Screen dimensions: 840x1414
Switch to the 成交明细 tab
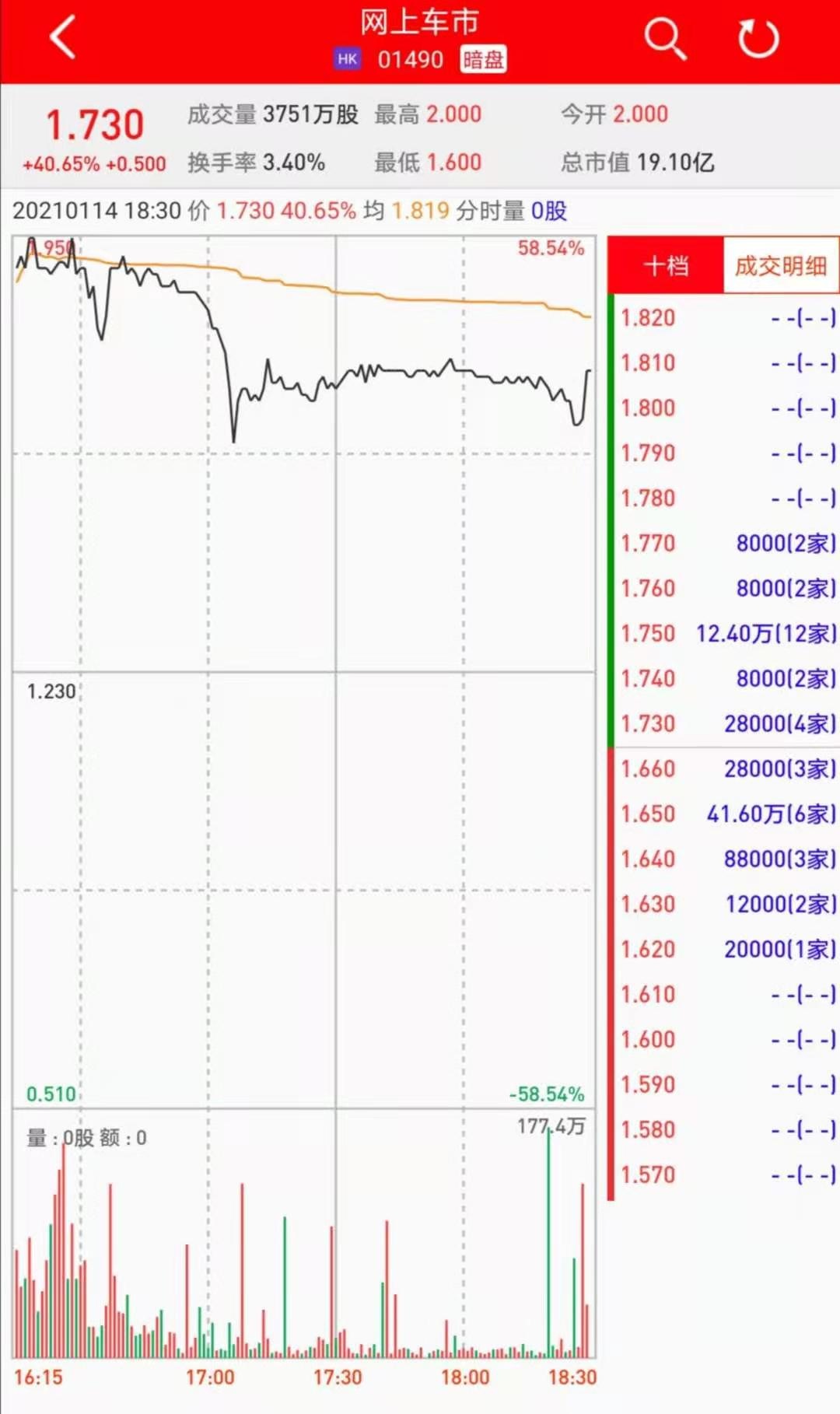780,266
